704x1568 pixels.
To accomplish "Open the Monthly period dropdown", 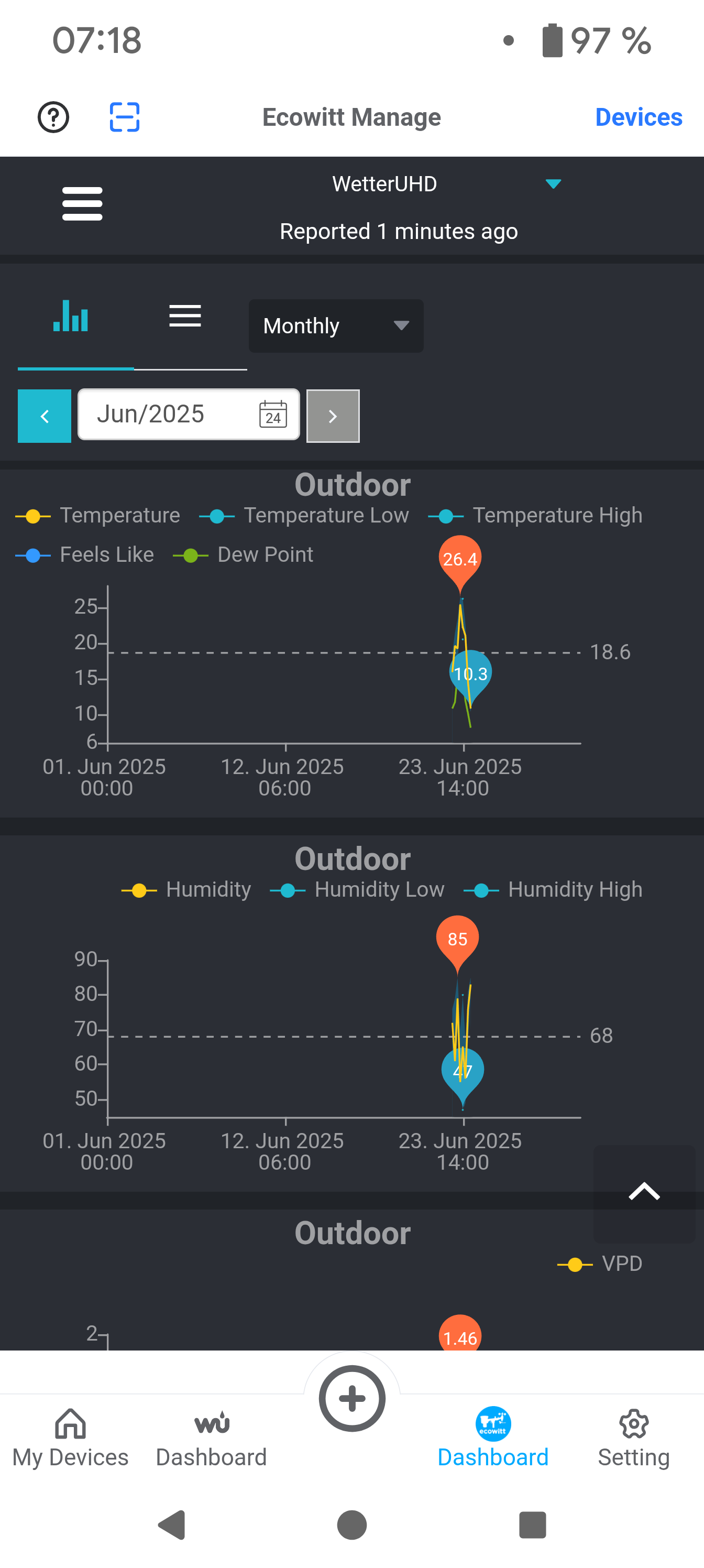I will point(336,325).
